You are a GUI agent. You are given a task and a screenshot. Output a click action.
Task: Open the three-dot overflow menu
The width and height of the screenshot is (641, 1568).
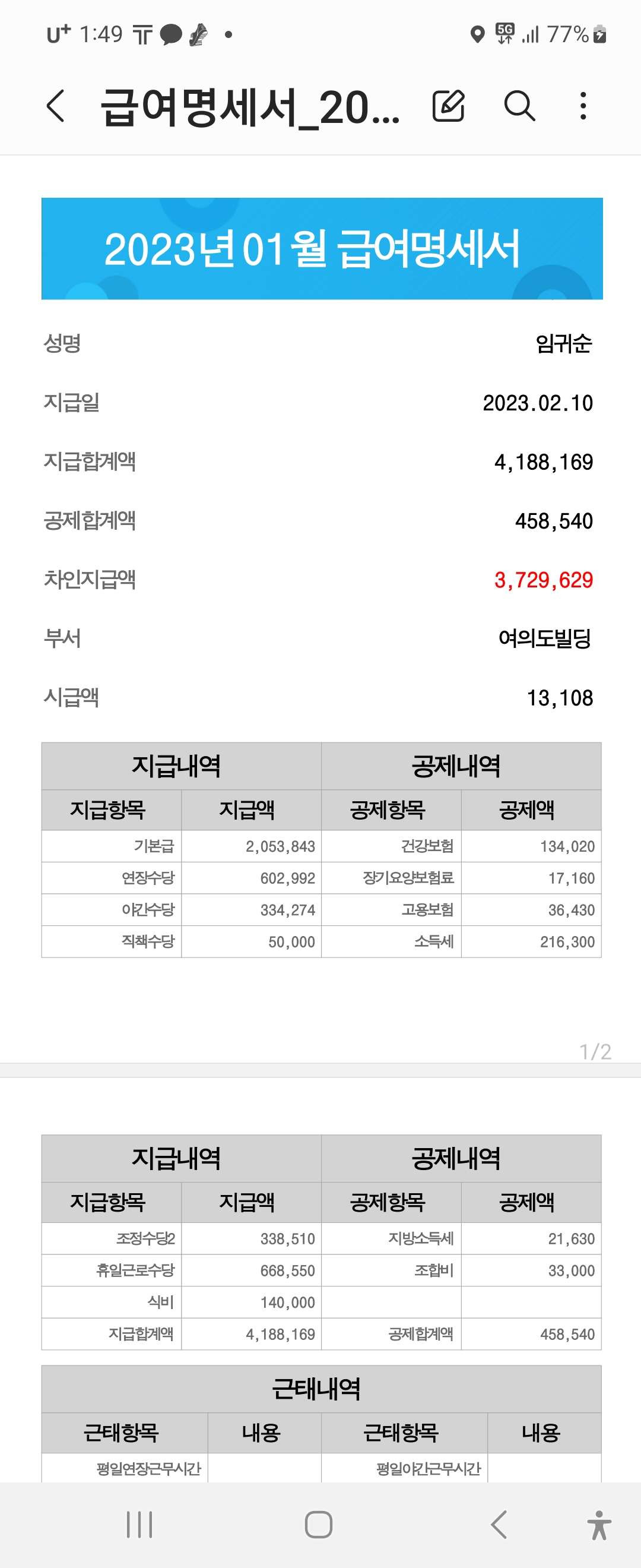pyautogui.click(x=583, y=106)
